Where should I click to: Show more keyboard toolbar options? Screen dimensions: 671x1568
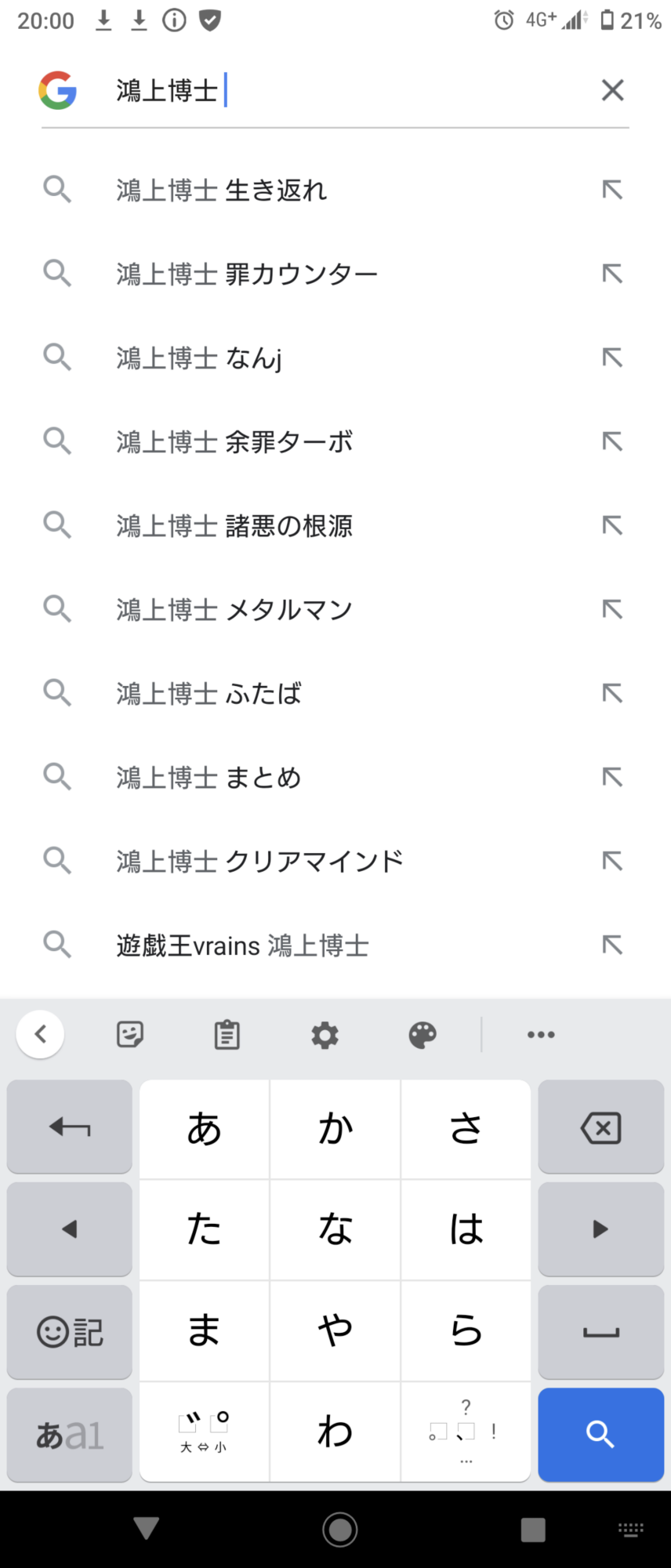coord(541,1035)
